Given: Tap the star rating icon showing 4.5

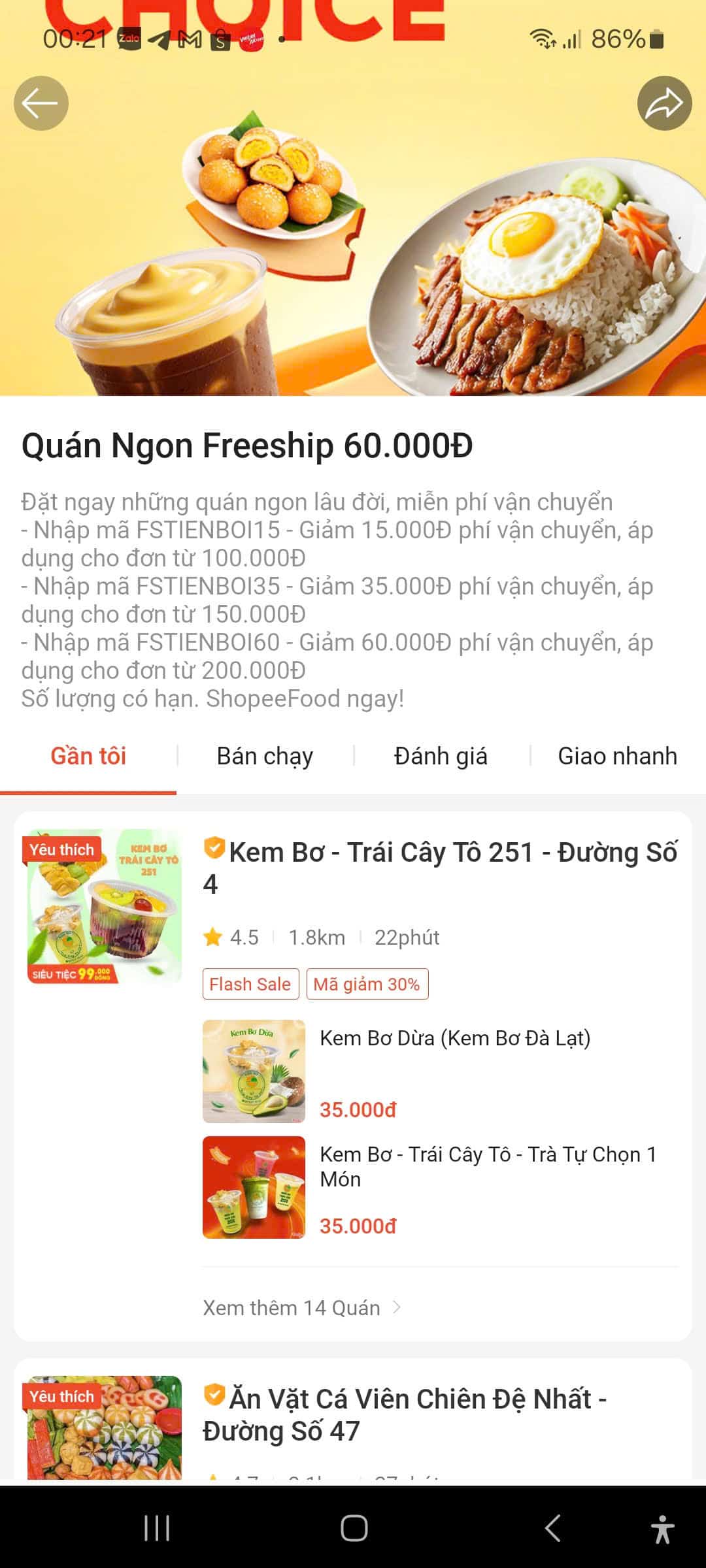Looking at the screenshot, I should [x=212, y=937].
